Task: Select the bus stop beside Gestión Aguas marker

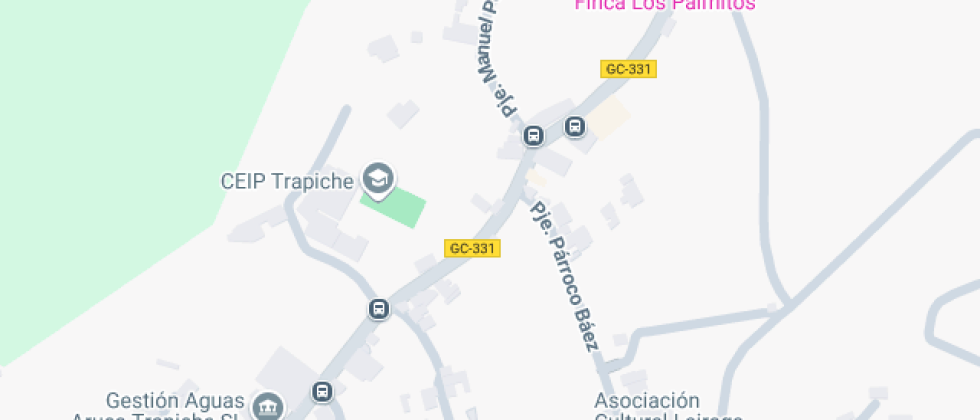Action: coord(322,391)
